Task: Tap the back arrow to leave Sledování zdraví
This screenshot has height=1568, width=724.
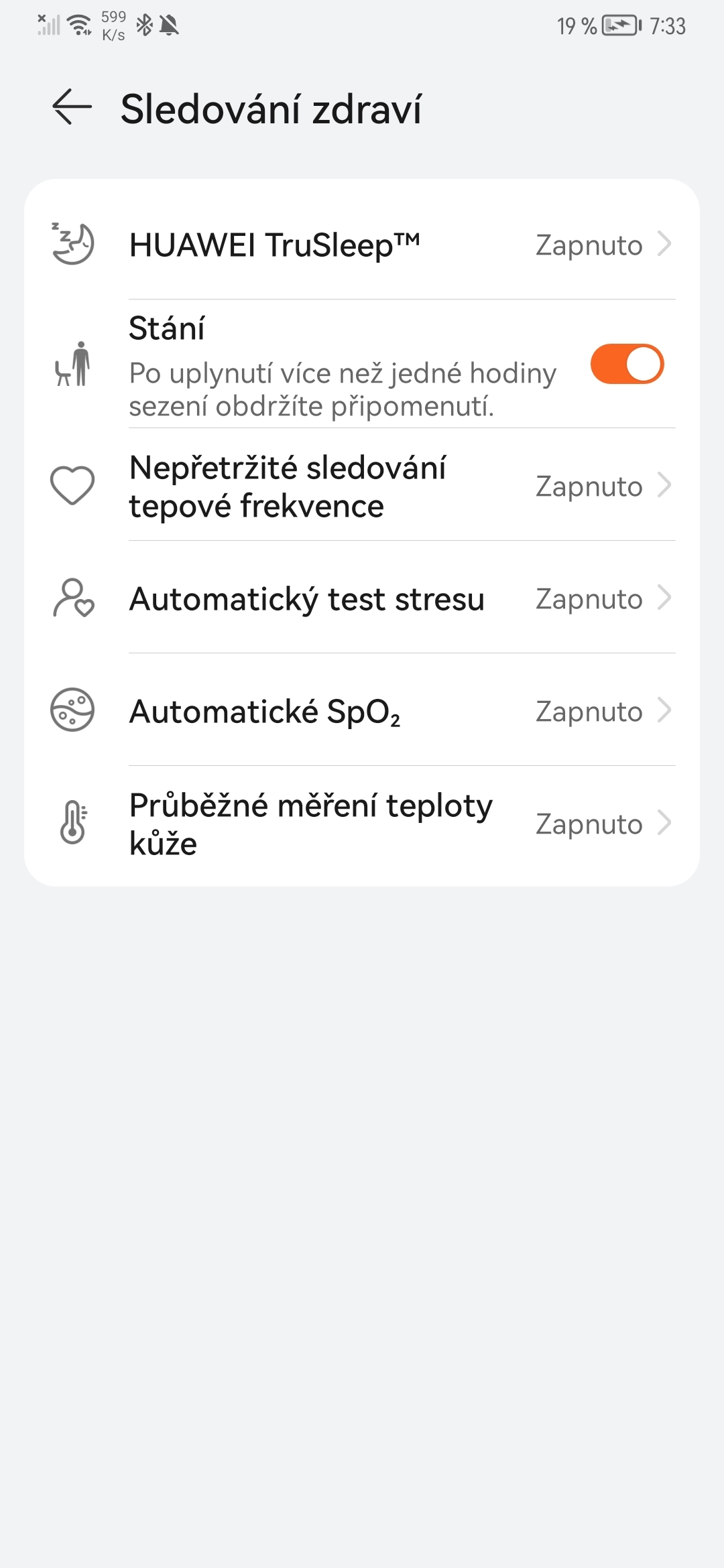Action: [x=70, y=106]
